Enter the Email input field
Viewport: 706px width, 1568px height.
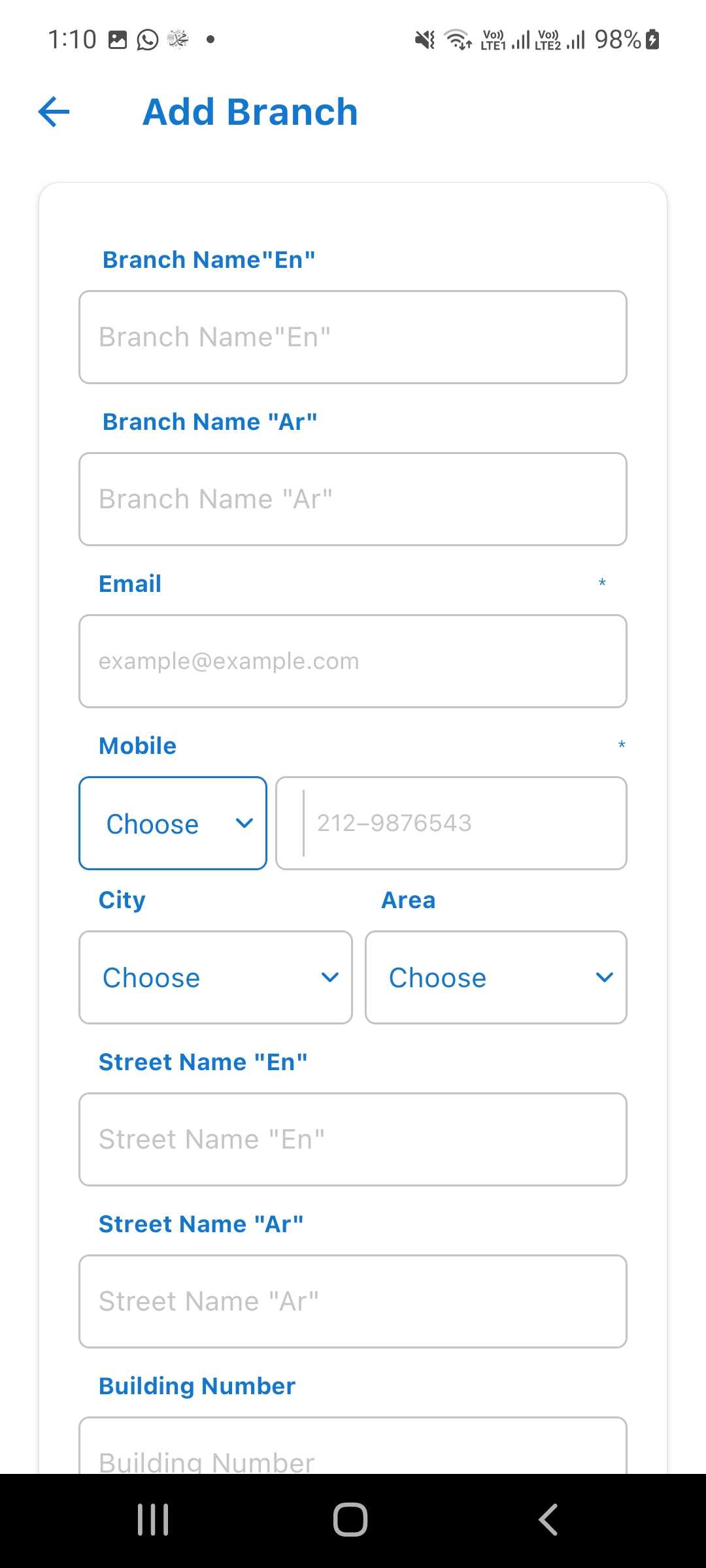click(353, 661)
